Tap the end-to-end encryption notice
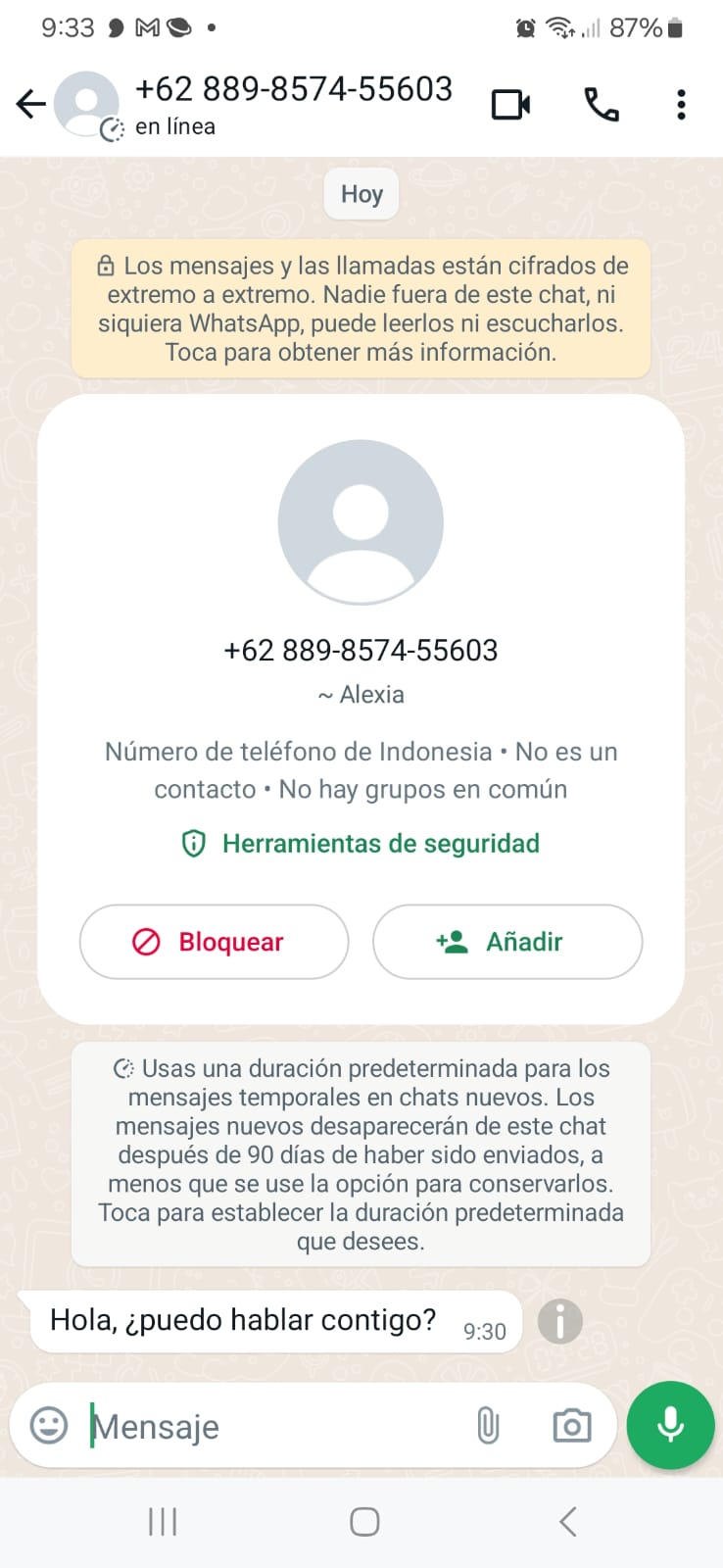 click(361, 309)
